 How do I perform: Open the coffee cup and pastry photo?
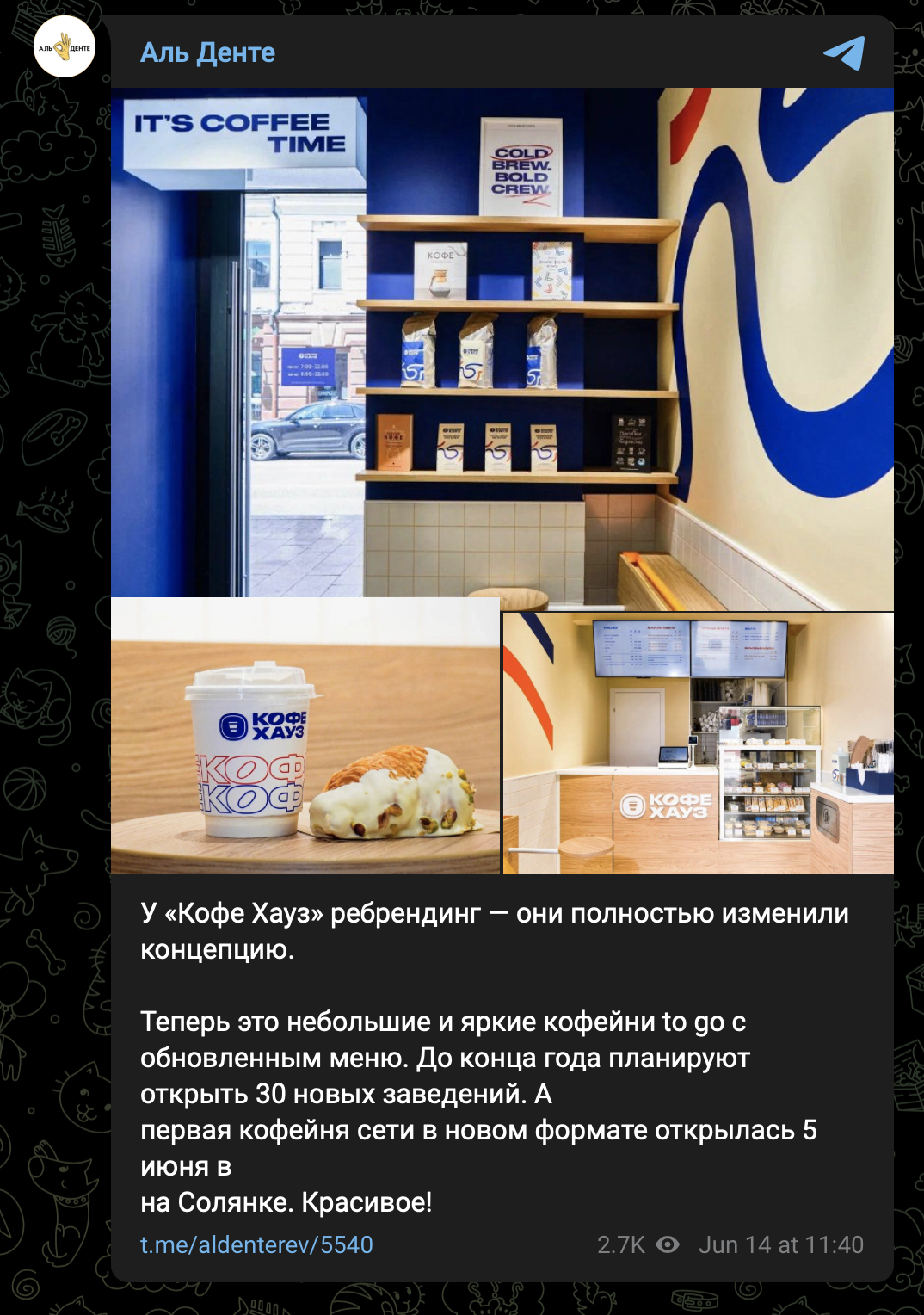(305, 736)
